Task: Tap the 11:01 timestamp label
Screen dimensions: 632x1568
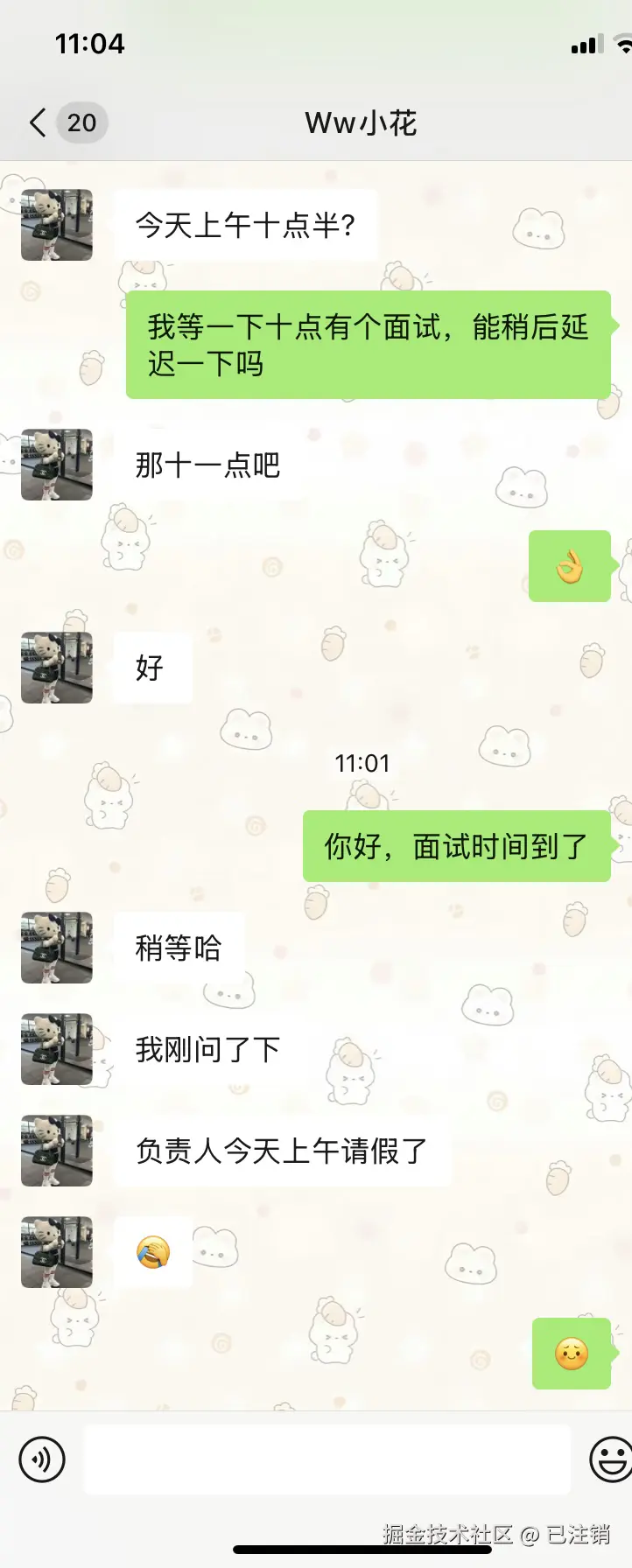Action: coord(362,762)
